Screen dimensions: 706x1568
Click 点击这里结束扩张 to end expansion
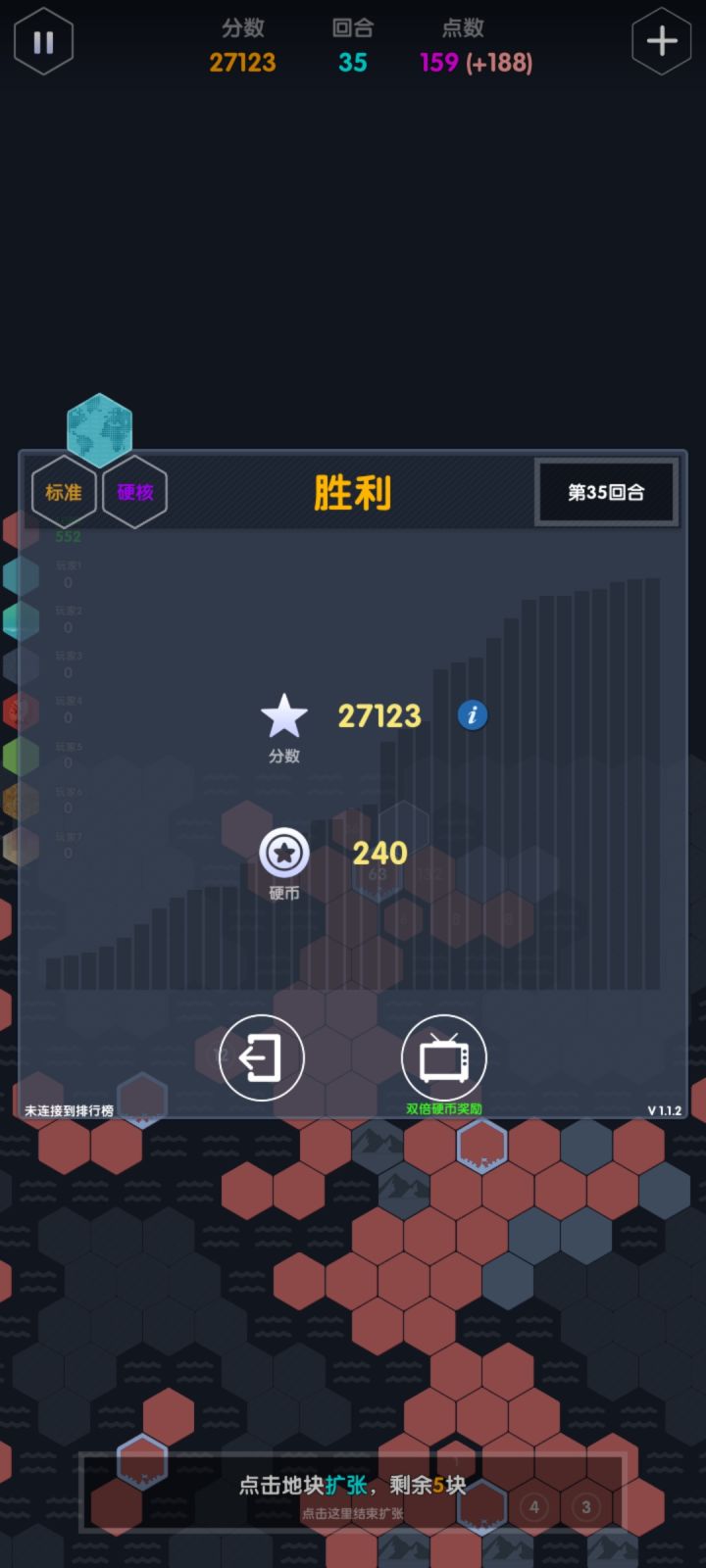click(x=352, y=1513)
